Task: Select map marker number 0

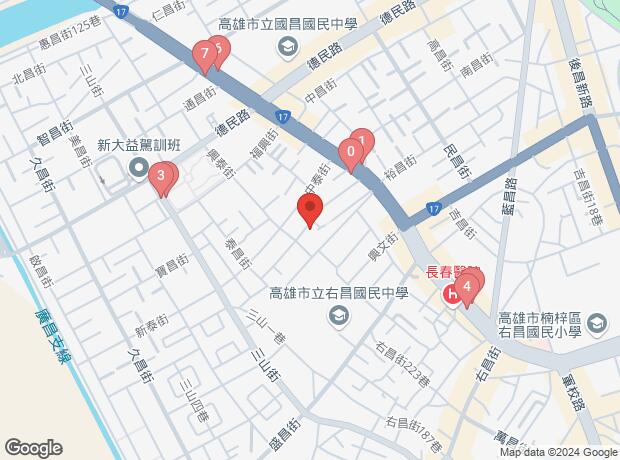Action: click(x=349, y=154)
